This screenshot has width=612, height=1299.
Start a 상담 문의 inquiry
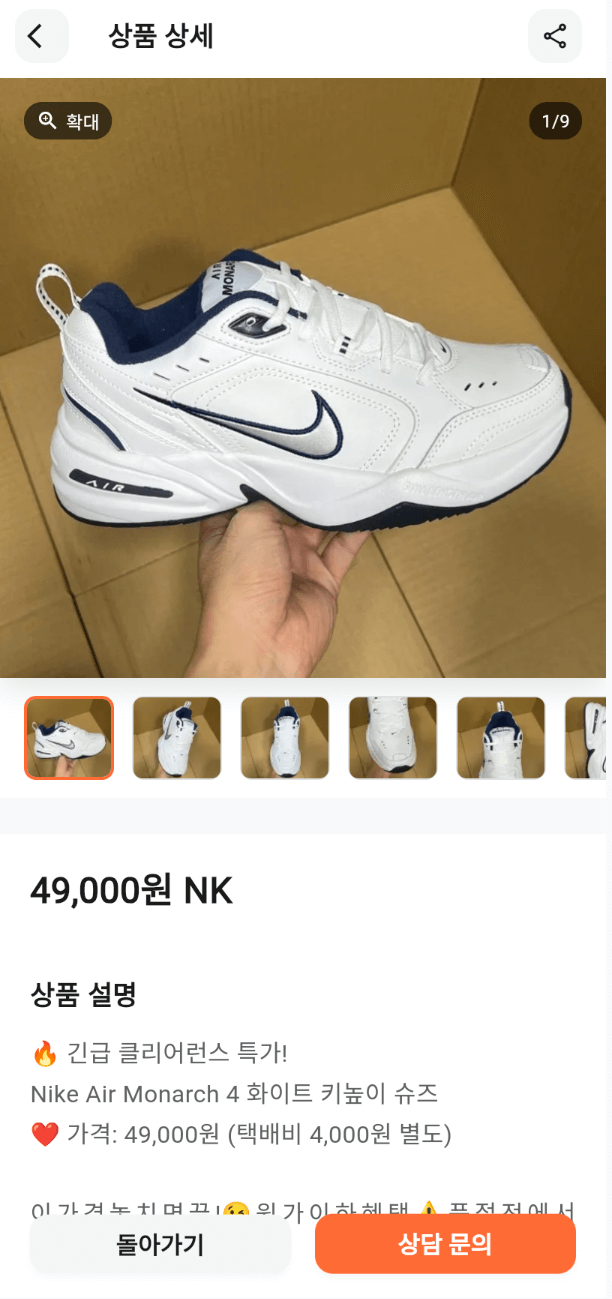tap(445, 1245)
